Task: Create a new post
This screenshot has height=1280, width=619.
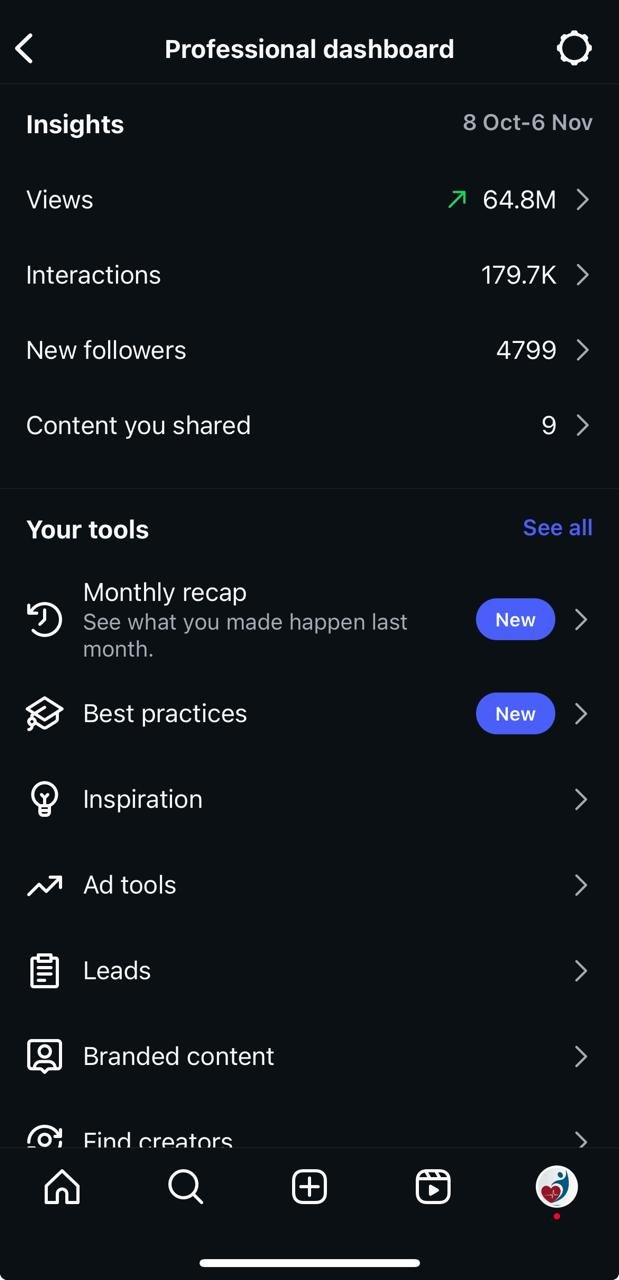Action: (x=309, y=1187)
